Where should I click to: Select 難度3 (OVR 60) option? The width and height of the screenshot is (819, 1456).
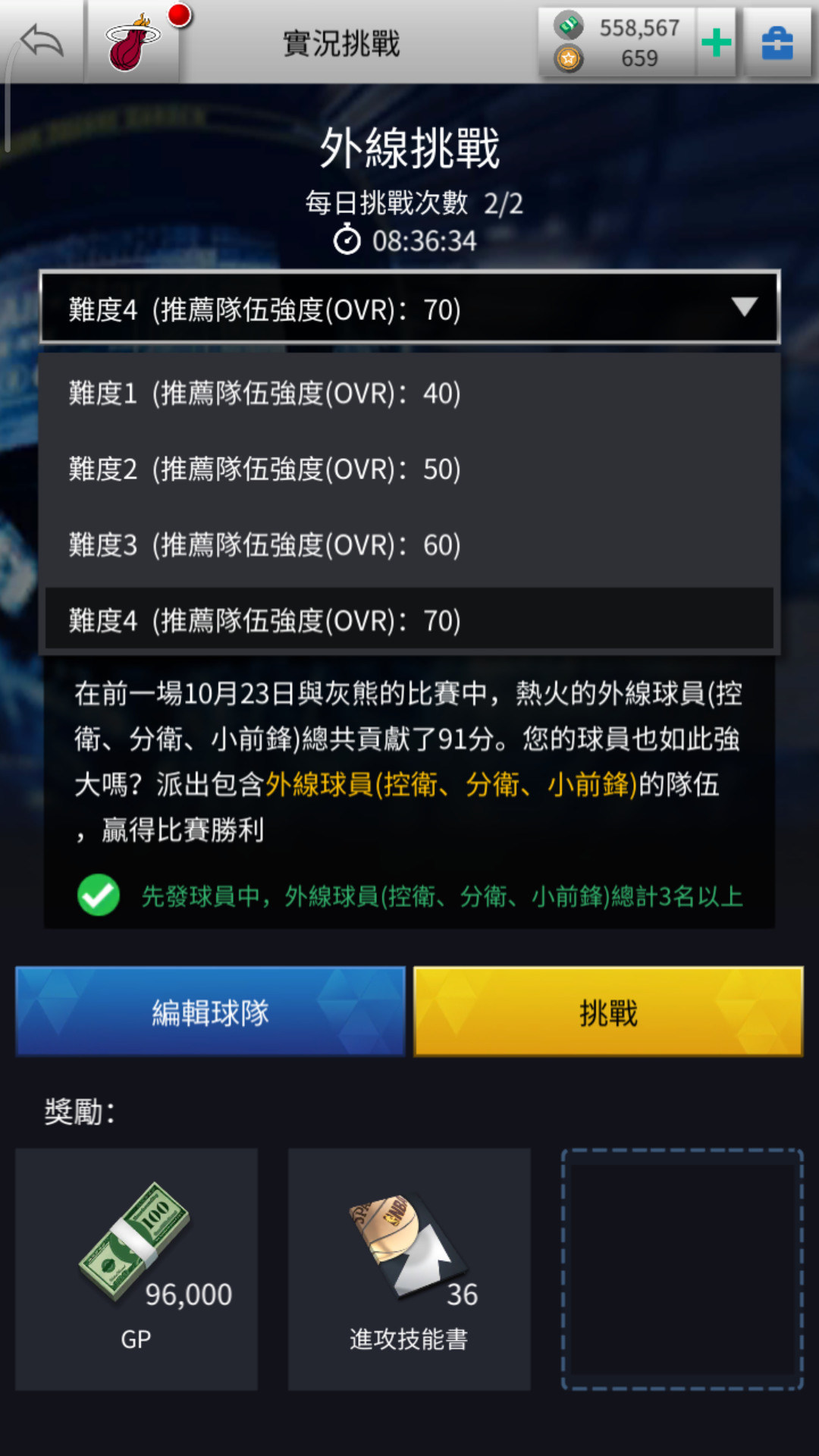[409, 545]
